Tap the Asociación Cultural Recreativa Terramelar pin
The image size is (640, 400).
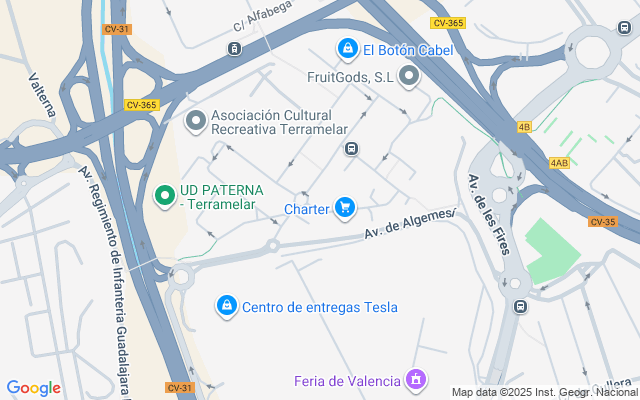tap(196, 122)
